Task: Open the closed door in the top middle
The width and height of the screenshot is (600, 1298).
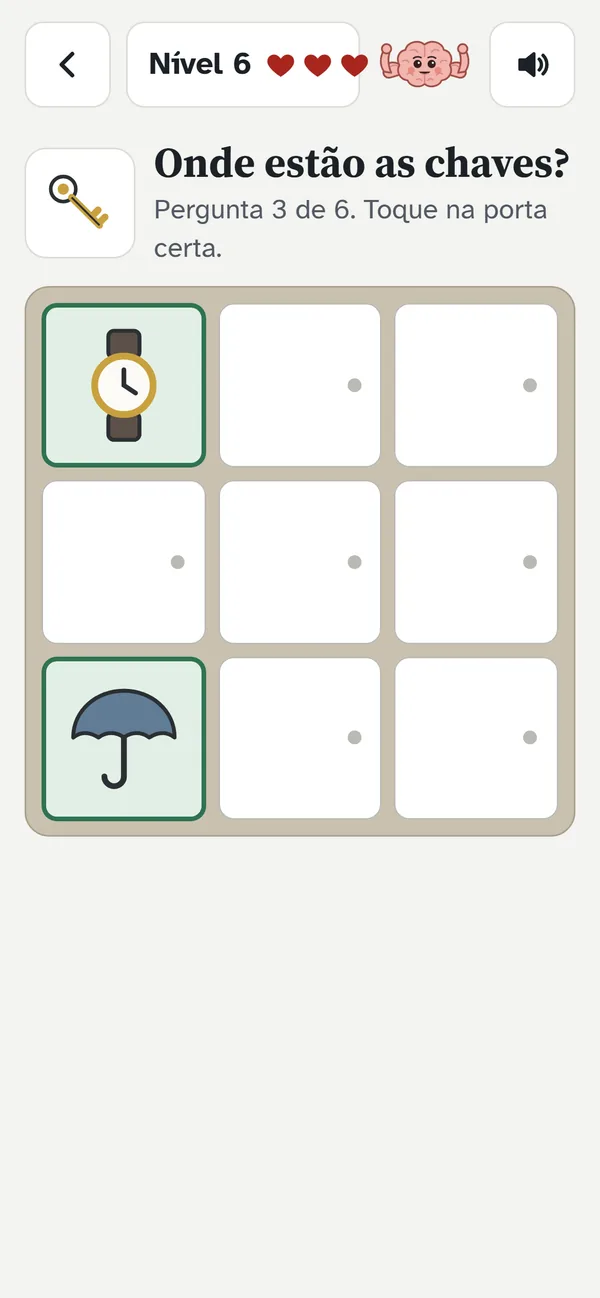Action: [x=300, y=385]
